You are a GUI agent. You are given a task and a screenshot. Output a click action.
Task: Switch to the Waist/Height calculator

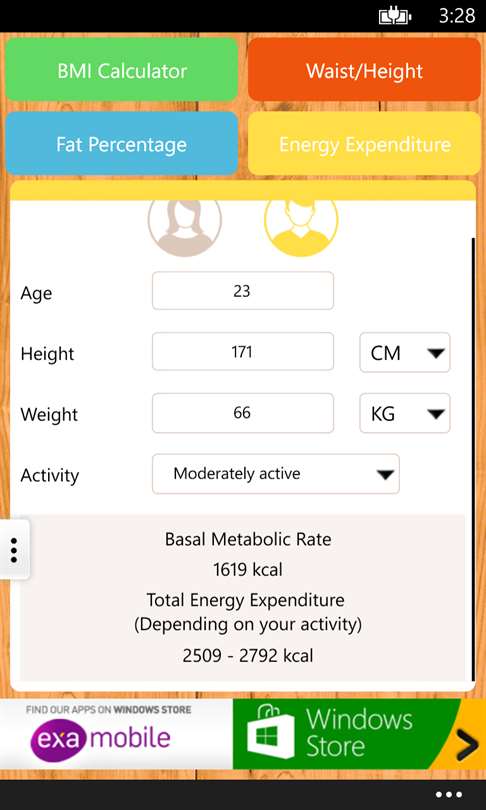(364, 70)
